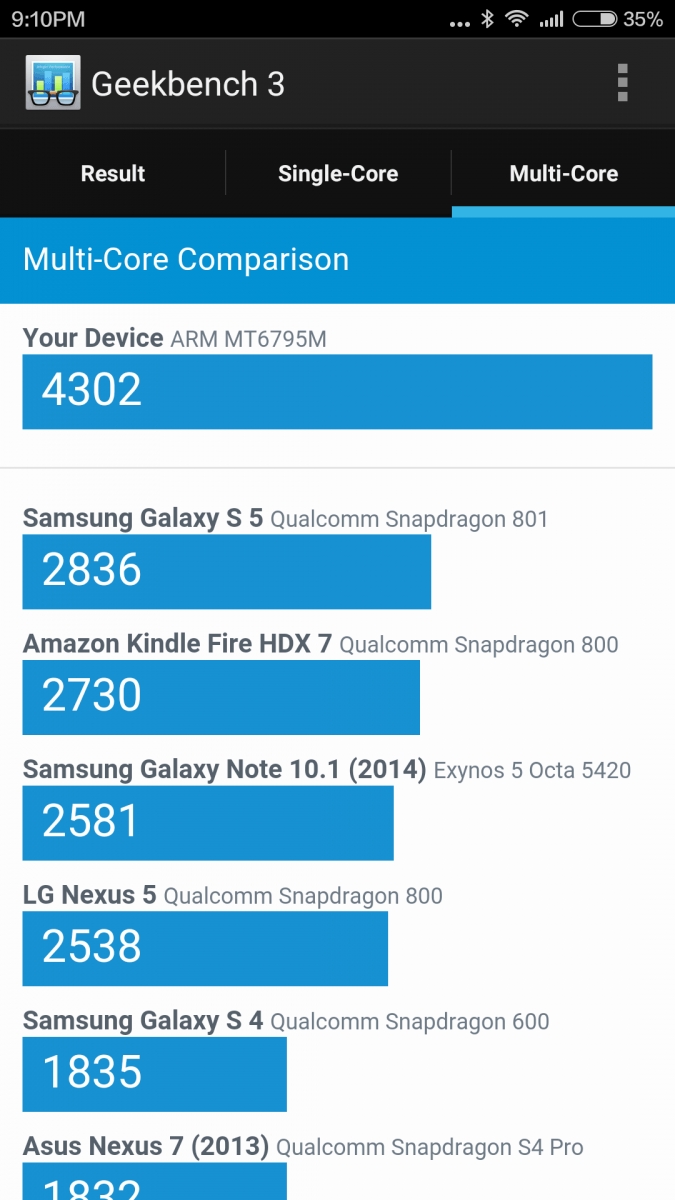The height and width of the screenshot is (1200, 675).
Task: Switch to the Result tab
Action: (x=113, y=173)
